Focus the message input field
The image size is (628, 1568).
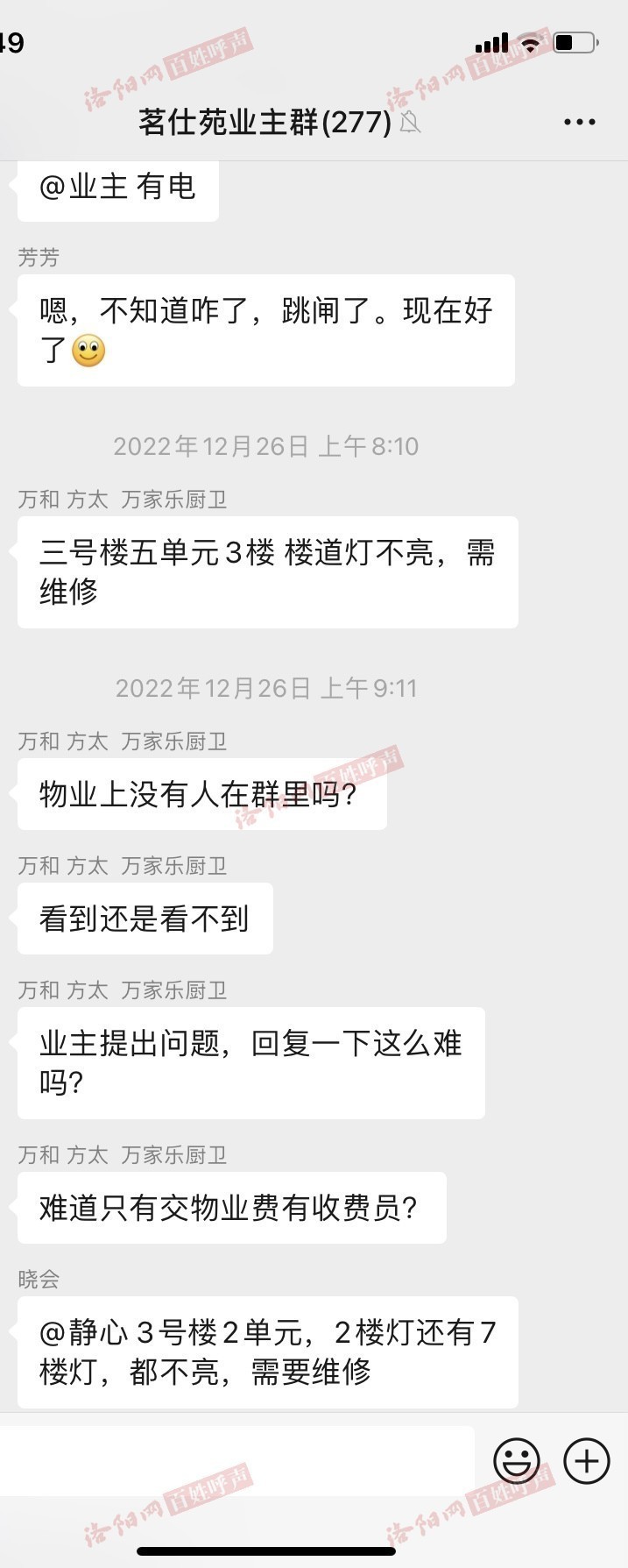(236, 1461)
